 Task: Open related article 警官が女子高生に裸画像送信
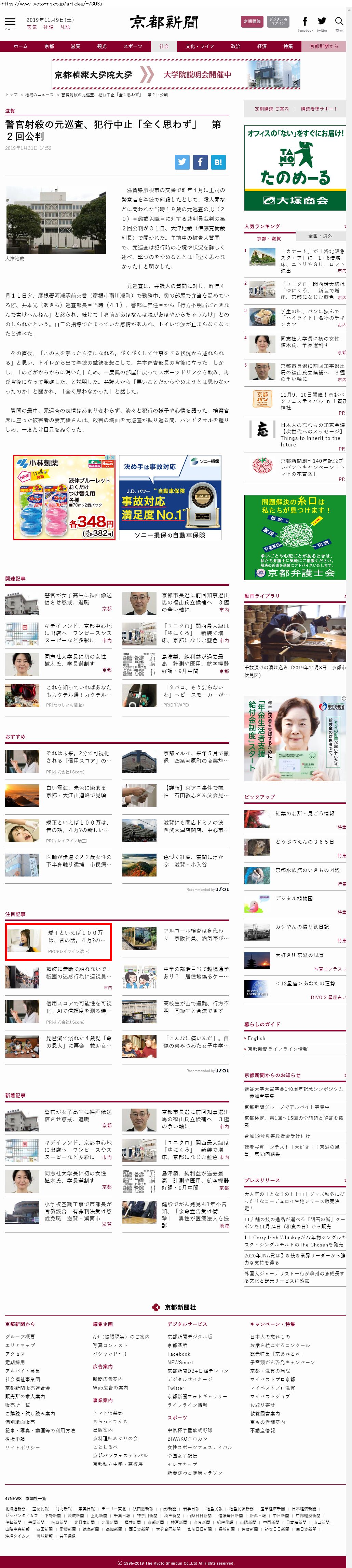click(77, 598)
